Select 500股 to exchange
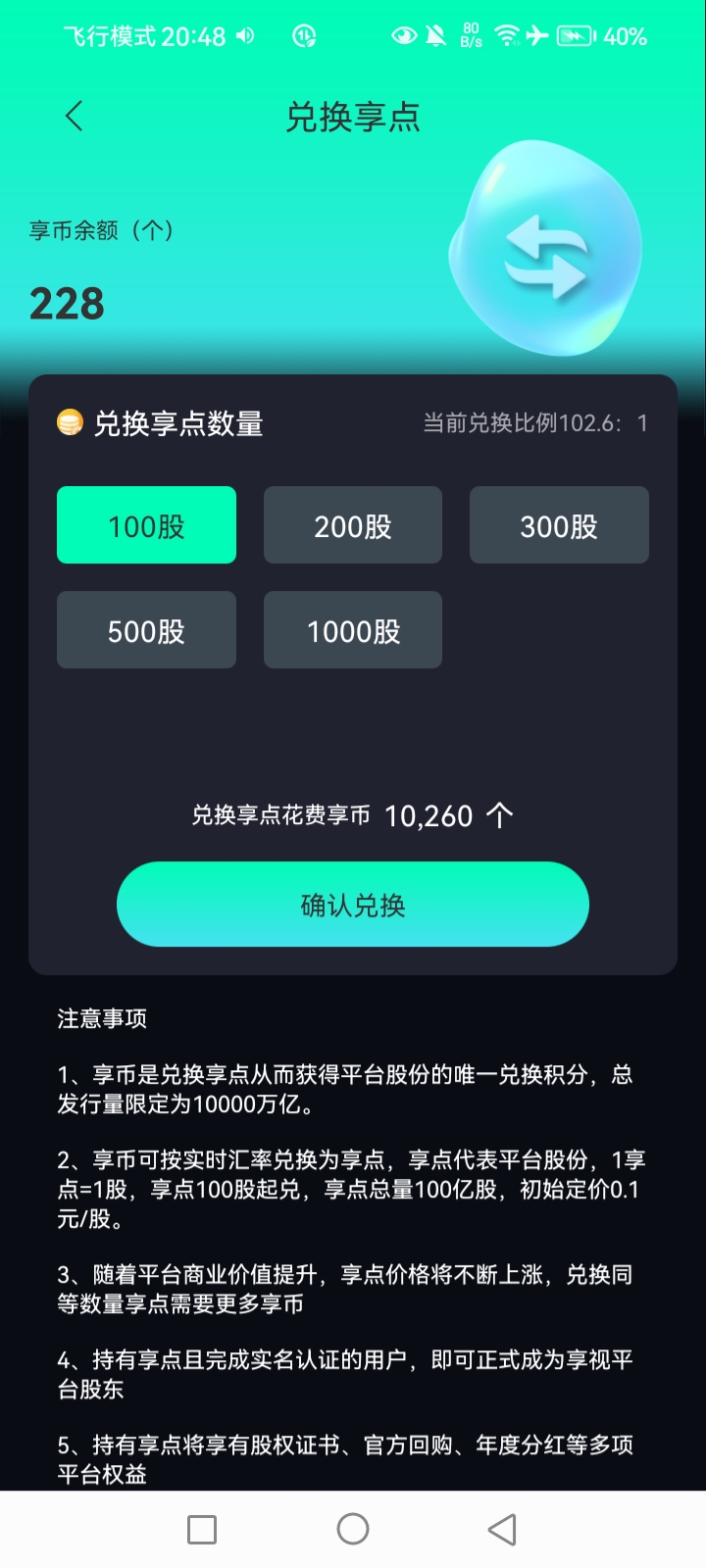 tap(146, 630)
